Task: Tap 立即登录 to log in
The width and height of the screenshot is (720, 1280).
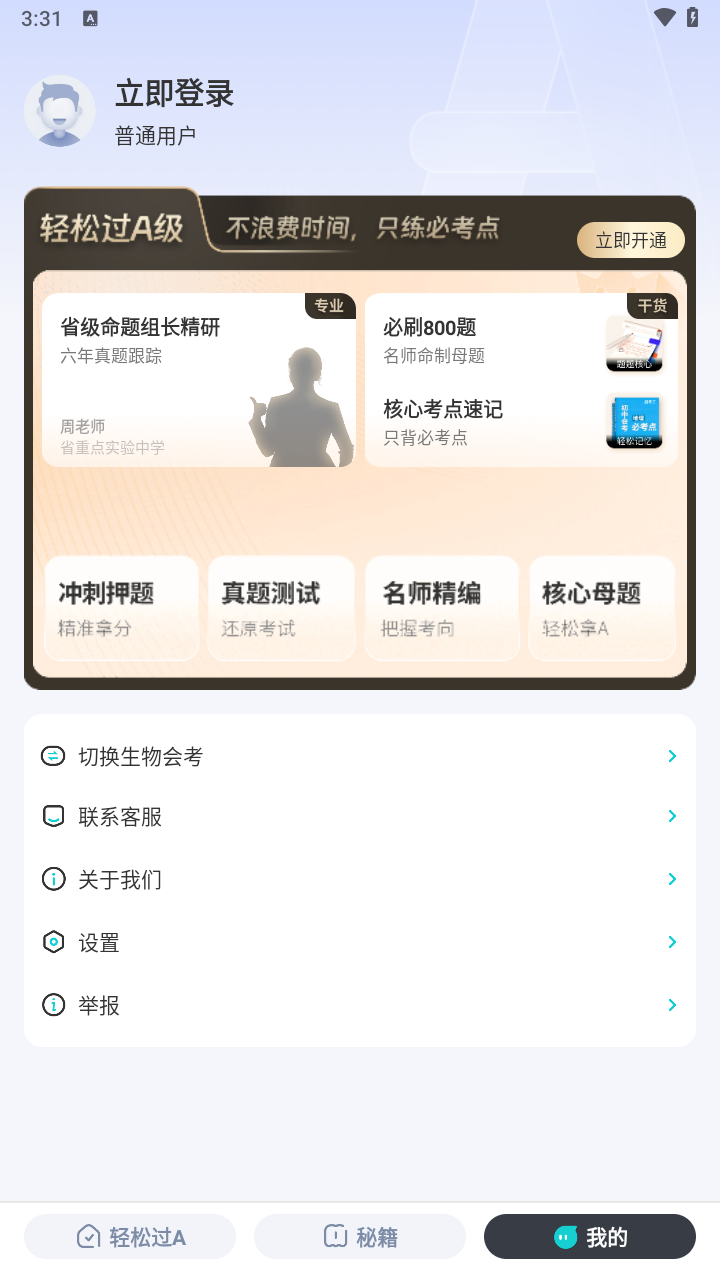Action: (x=174, y=94)
